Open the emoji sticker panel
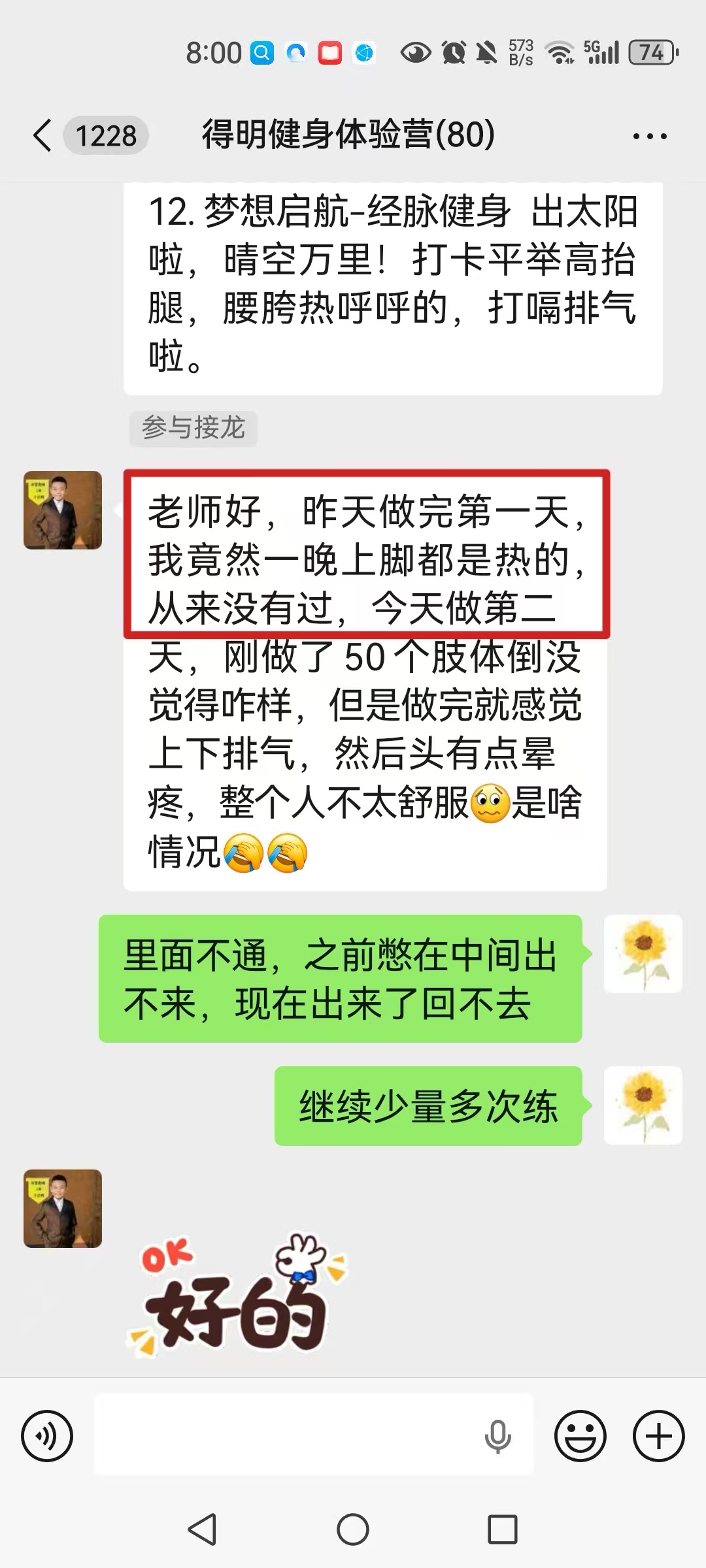This screenshot has width=706, height=1568. [580, 1436]
